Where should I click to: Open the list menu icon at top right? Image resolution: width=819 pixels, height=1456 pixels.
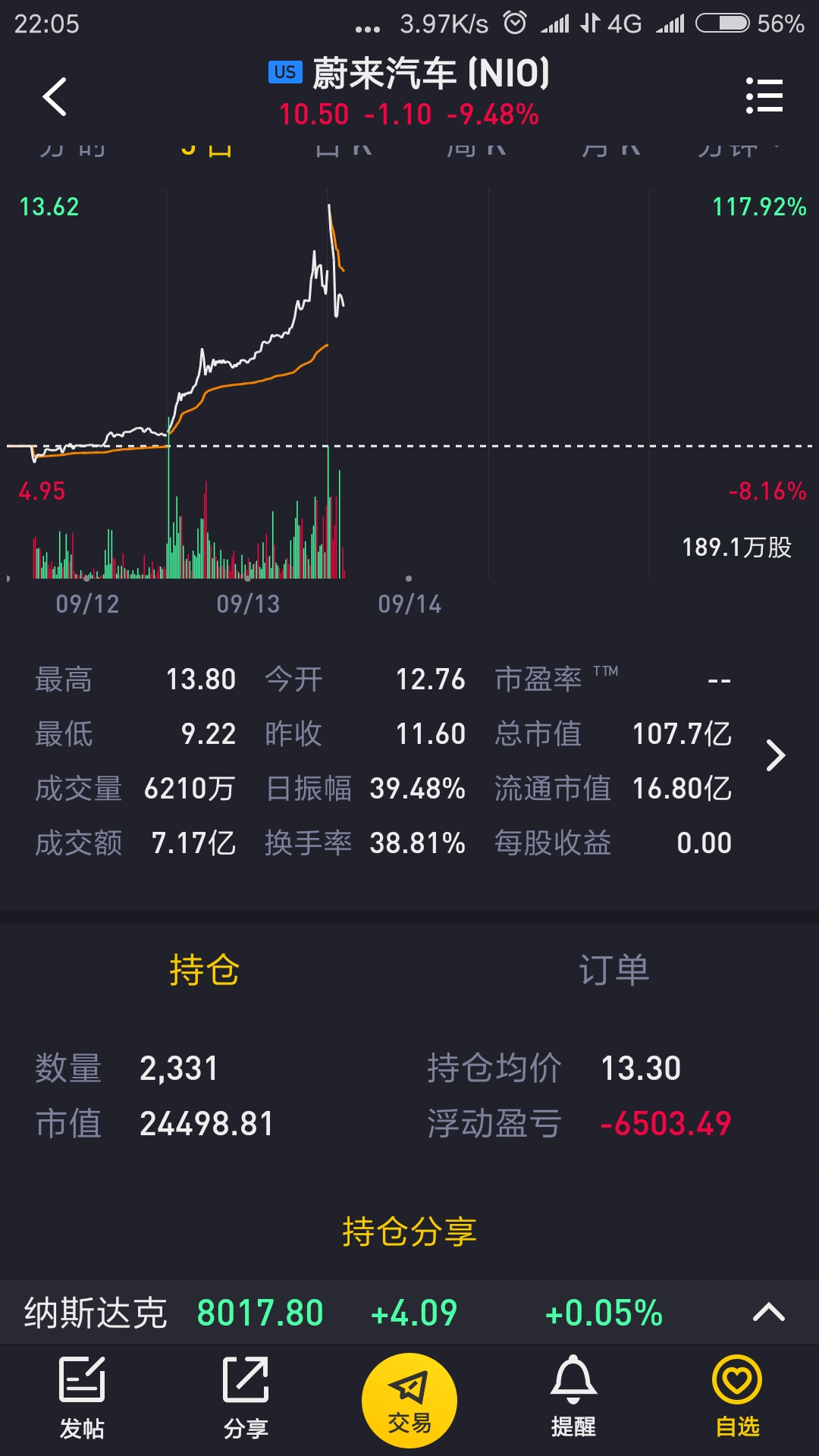(764, 96)
